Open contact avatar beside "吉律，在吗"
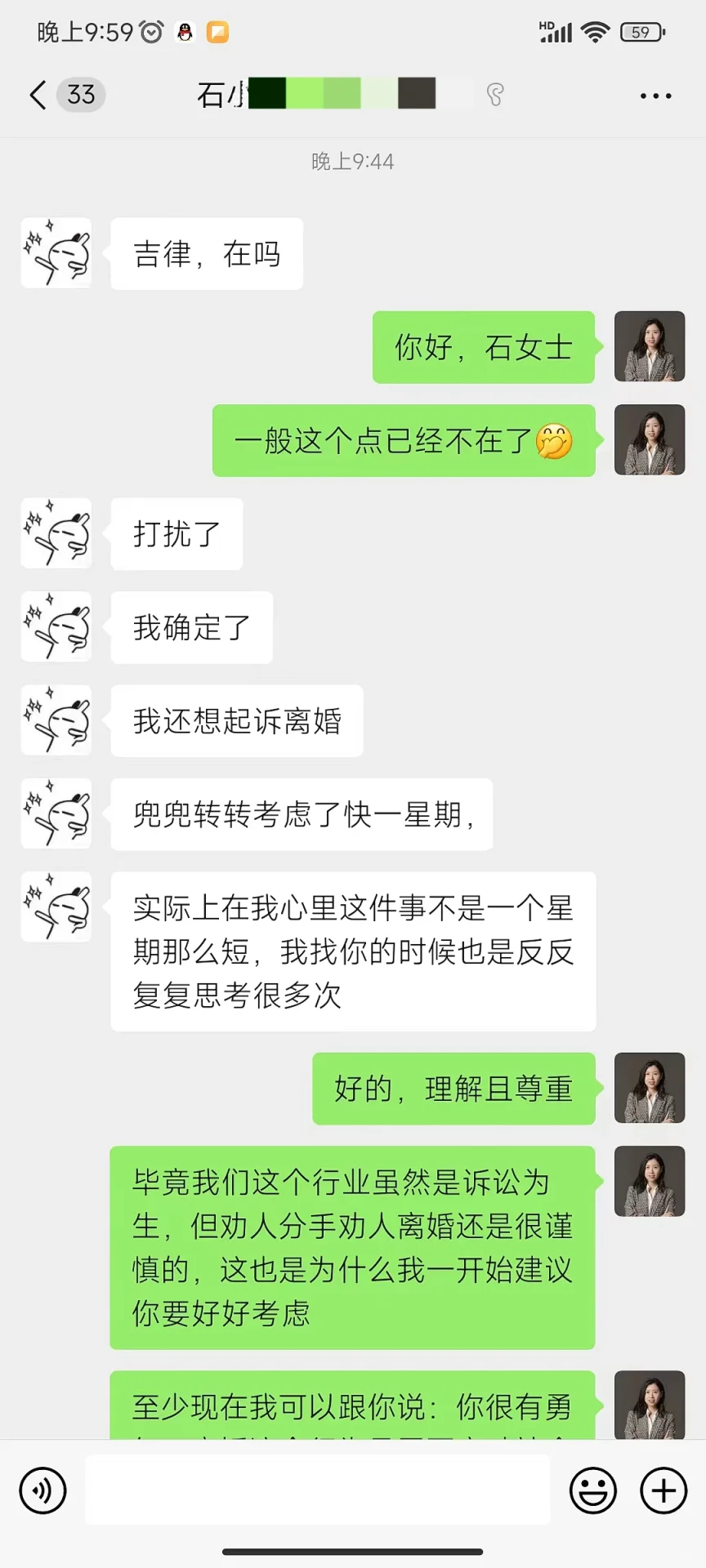The height and width of the screenshot is (1568, 706). point(56,253)
